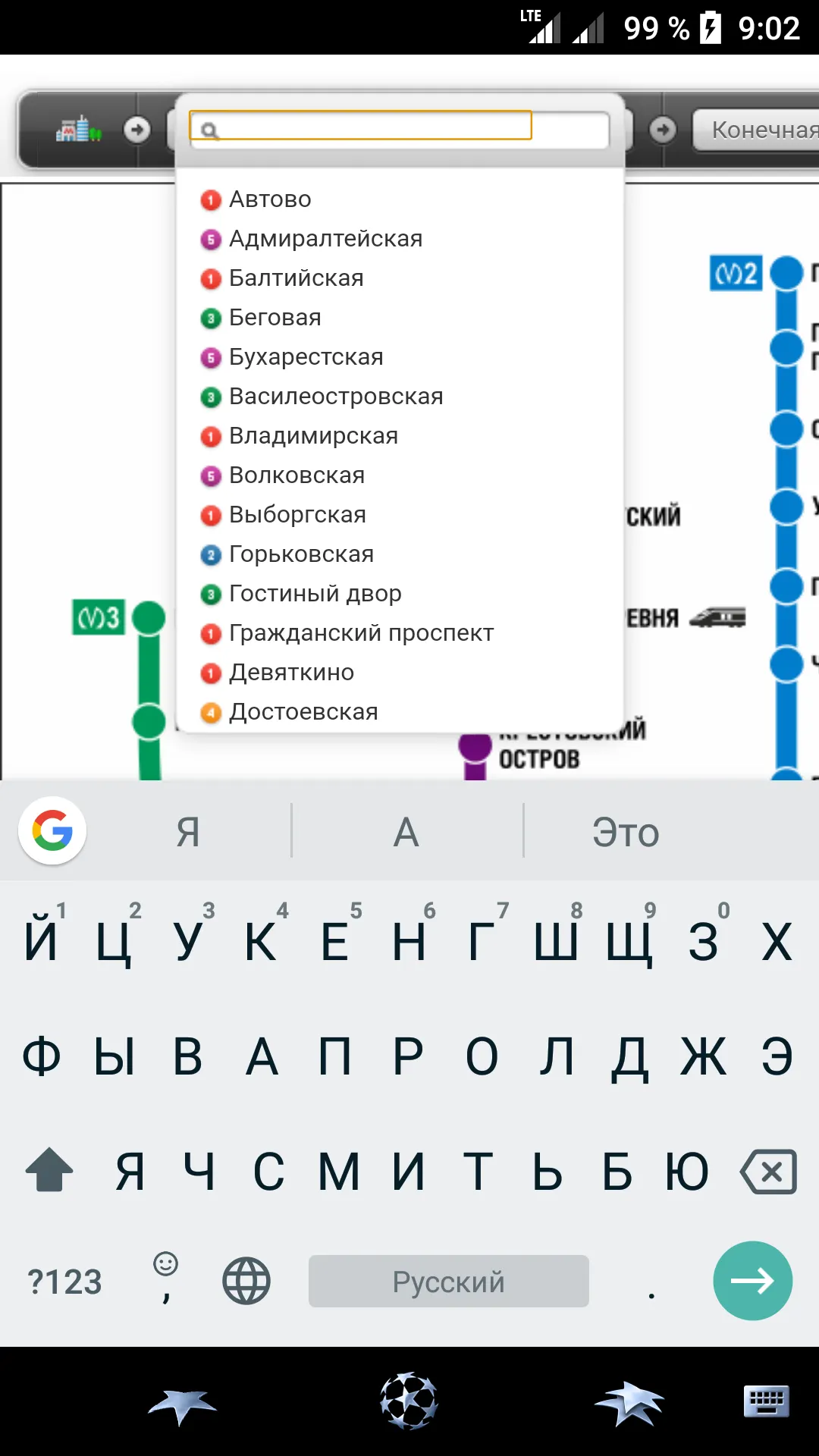Select Автово from the station dropdown

[x=269, y=199]
